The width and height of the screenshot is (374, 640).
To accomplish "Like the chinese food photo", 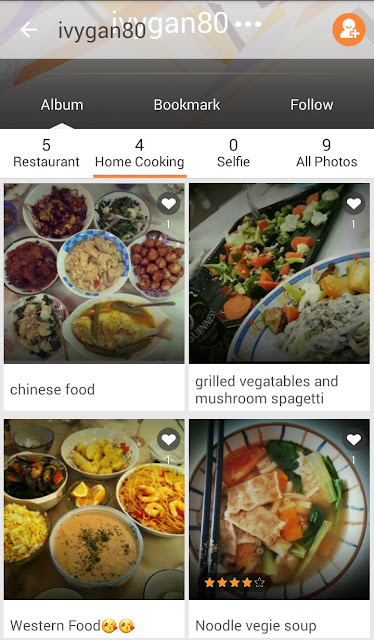I will pyautogui.click(x=169, y=203).
